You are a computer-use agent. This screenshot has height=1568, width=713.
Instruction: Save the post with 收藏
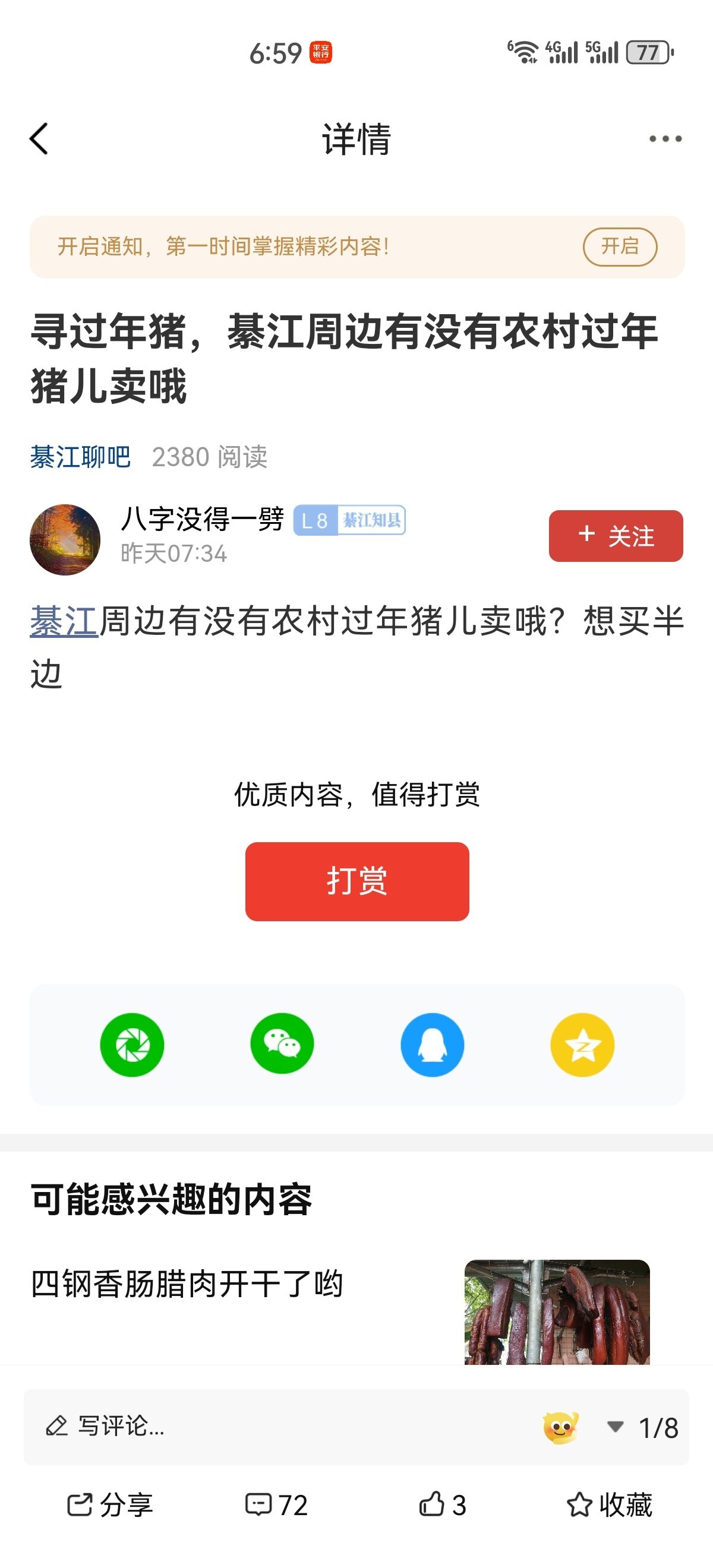pos(610,1504)
